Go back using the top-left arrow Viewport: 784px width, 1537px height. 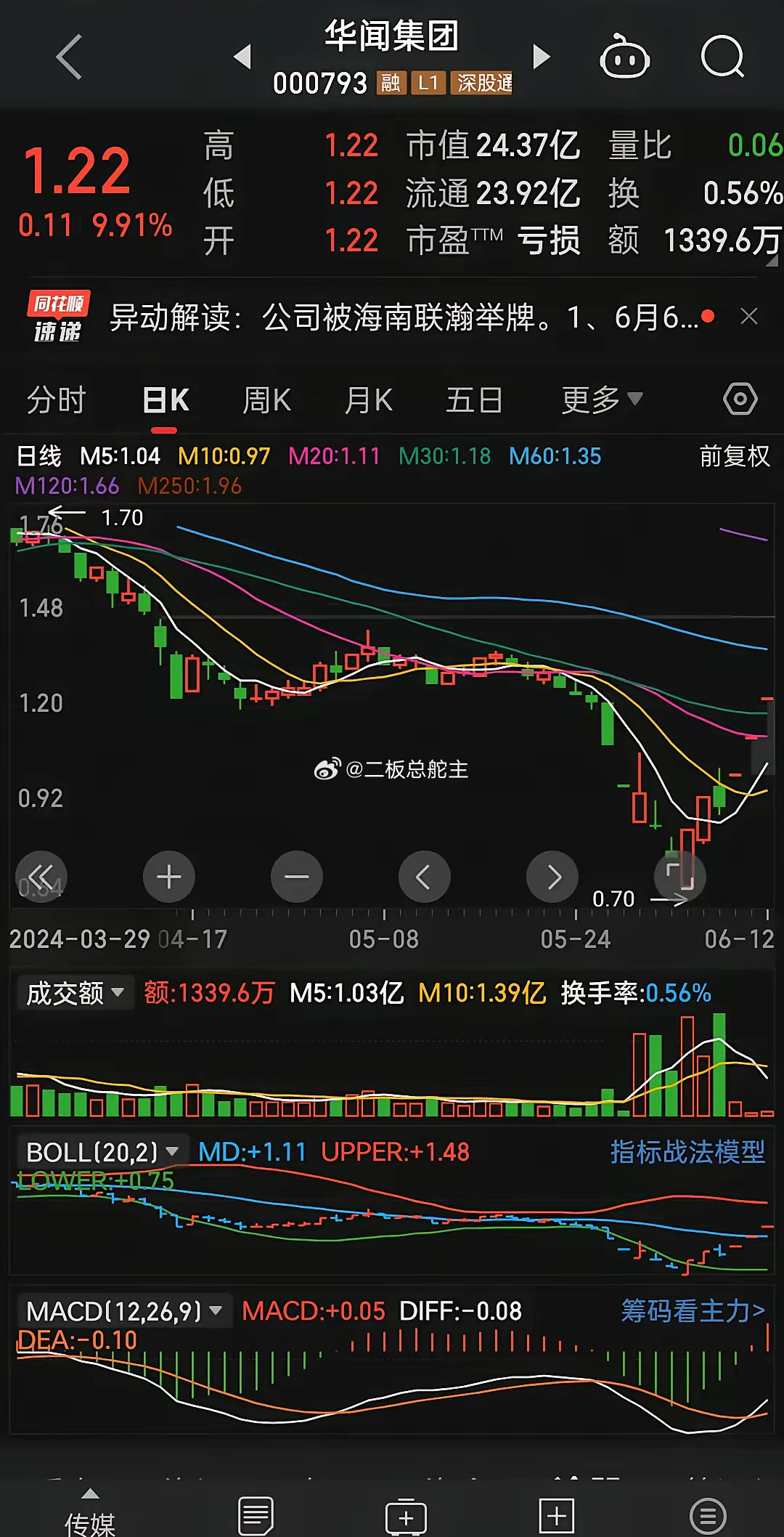click(69, 57)
